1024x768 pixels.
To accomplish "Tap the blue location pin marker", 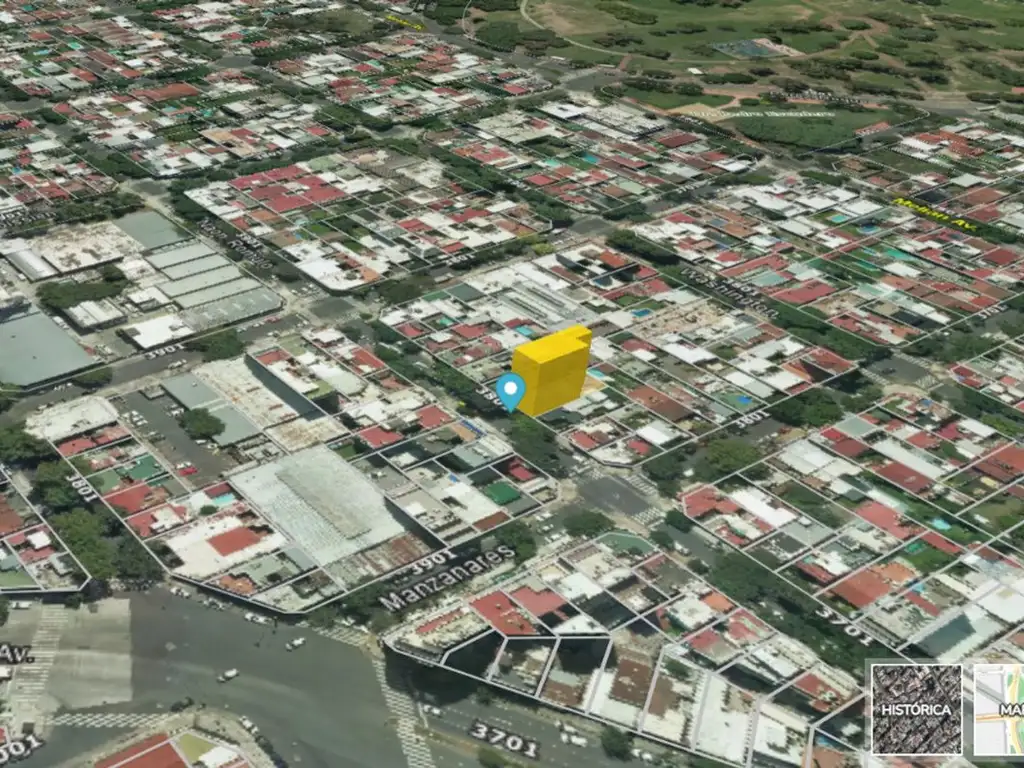I will 510,390.
